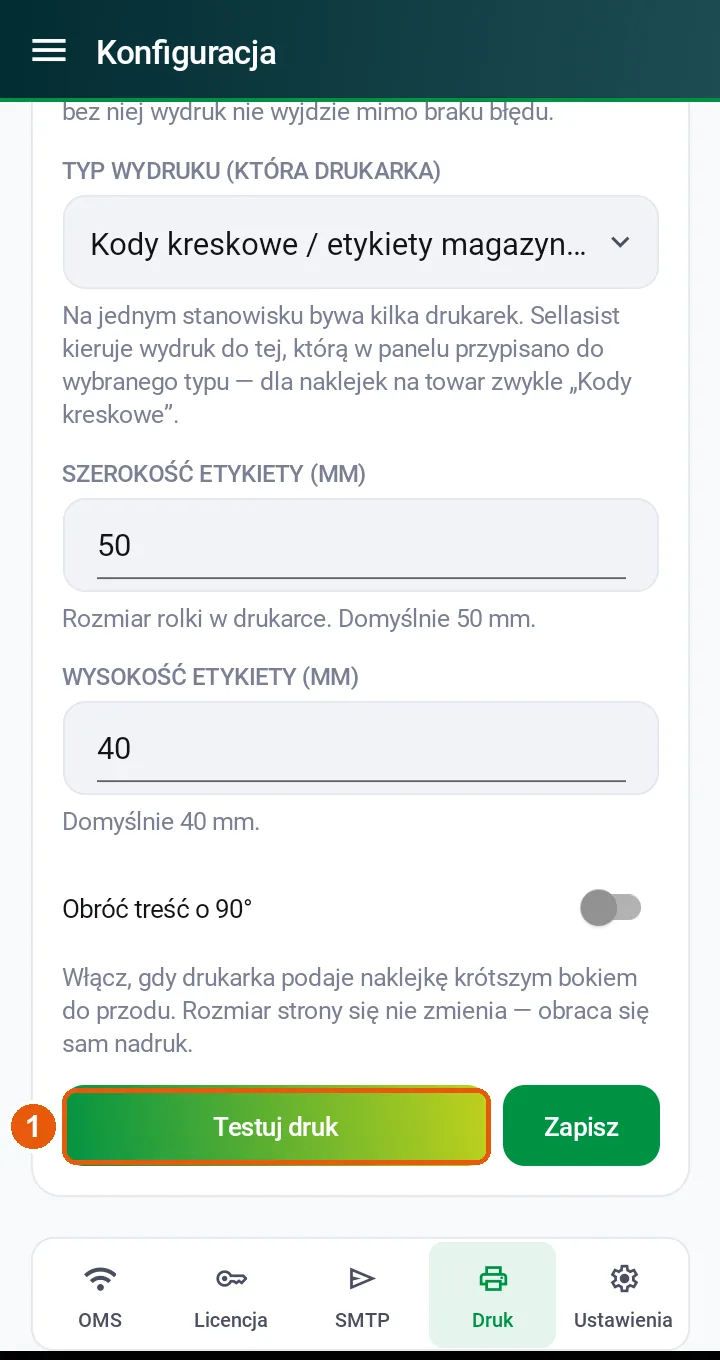Expand the print type dropdown

click(360, 243)
